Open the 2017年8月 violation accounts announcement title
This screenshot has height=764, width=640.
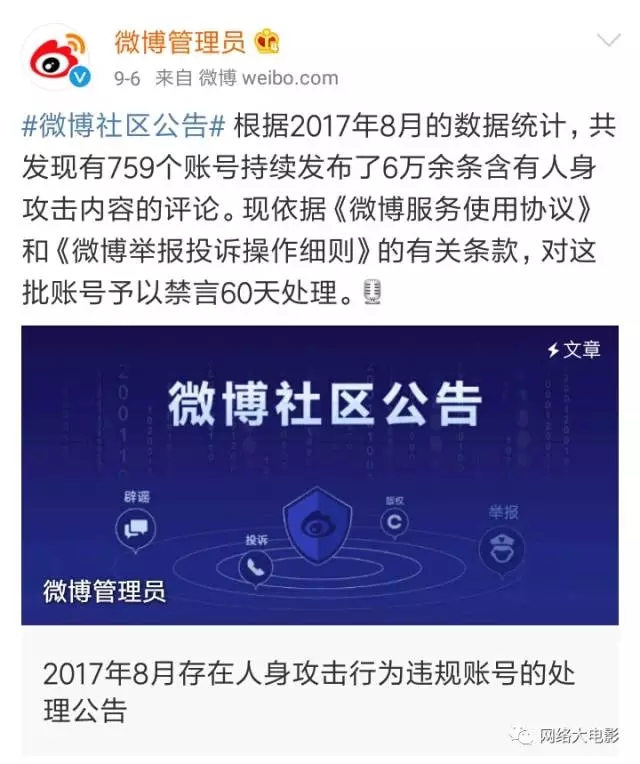coord(310,690)
